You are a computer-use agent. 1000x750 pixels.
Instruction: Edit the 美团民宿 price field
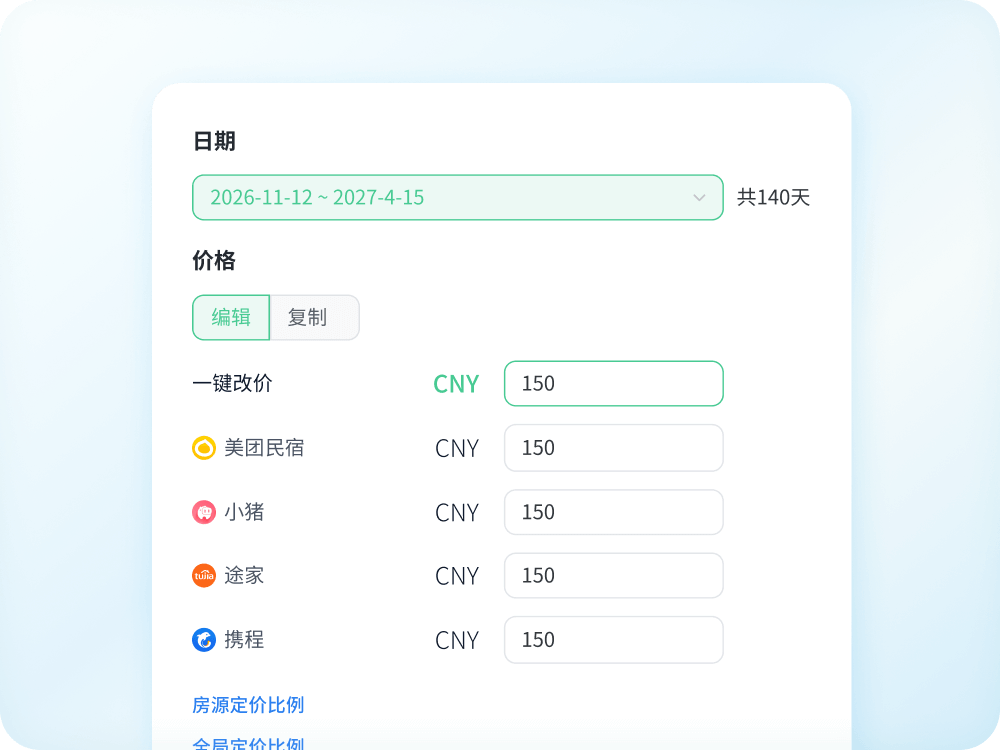613,448
